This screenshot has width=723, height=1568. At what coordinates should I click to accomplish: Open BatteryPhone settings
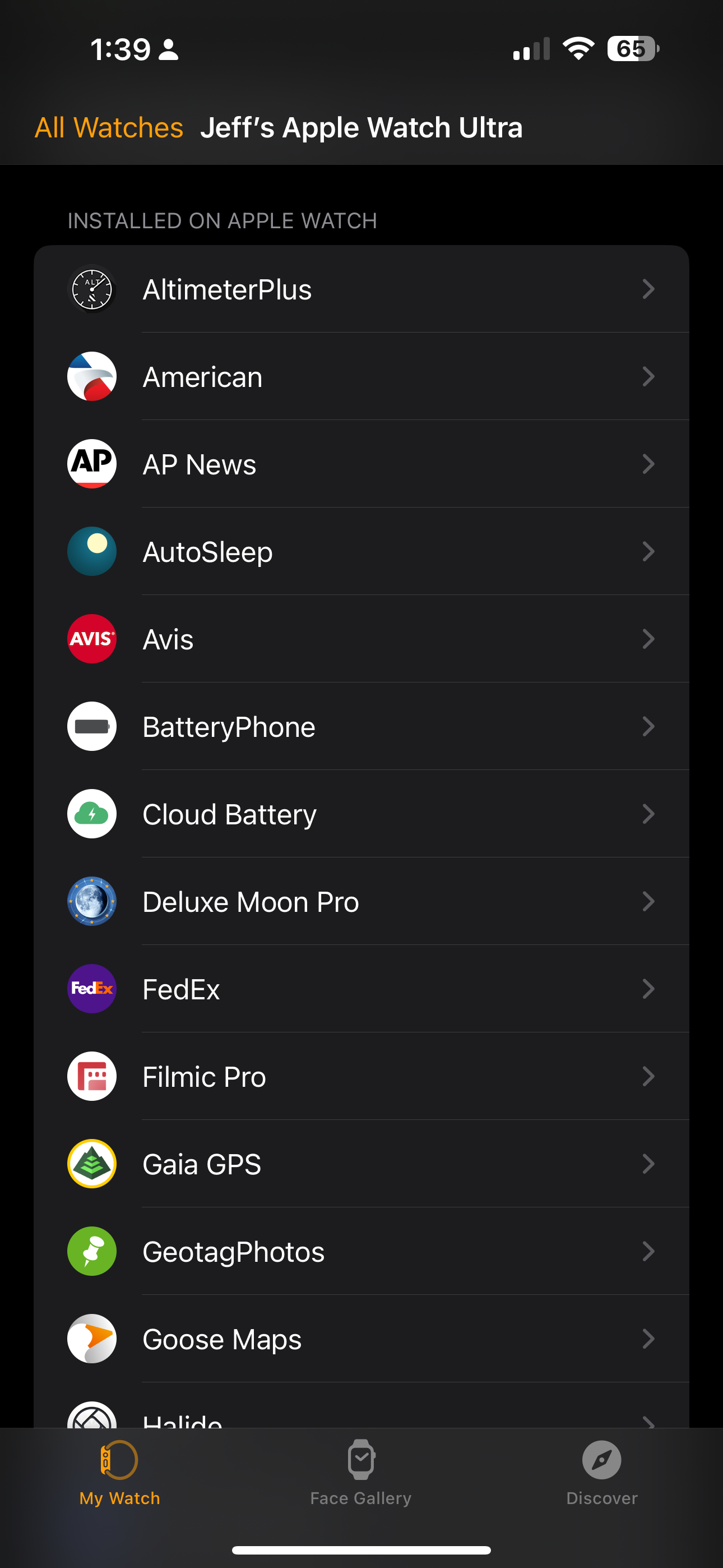point(361,727)
